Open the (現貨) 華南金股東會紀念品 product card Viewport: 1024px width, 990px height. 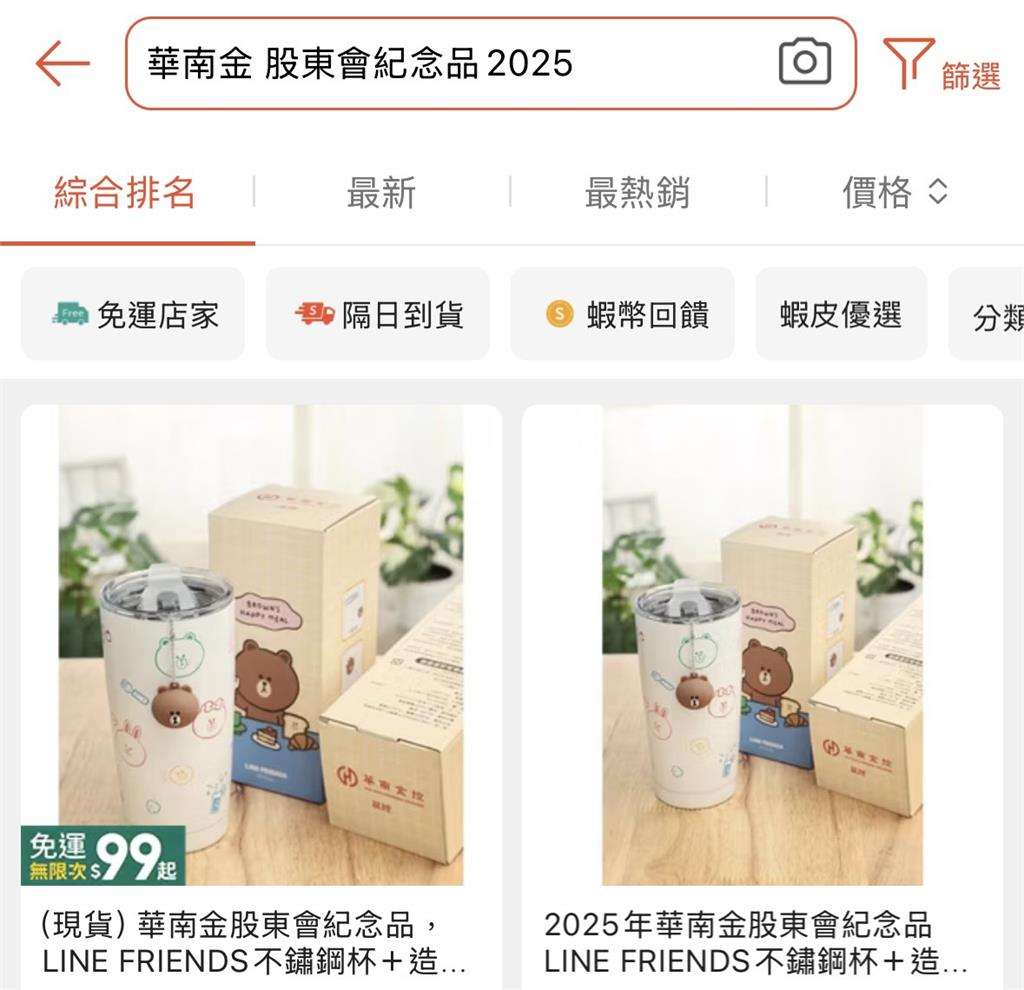pos(261,690)
